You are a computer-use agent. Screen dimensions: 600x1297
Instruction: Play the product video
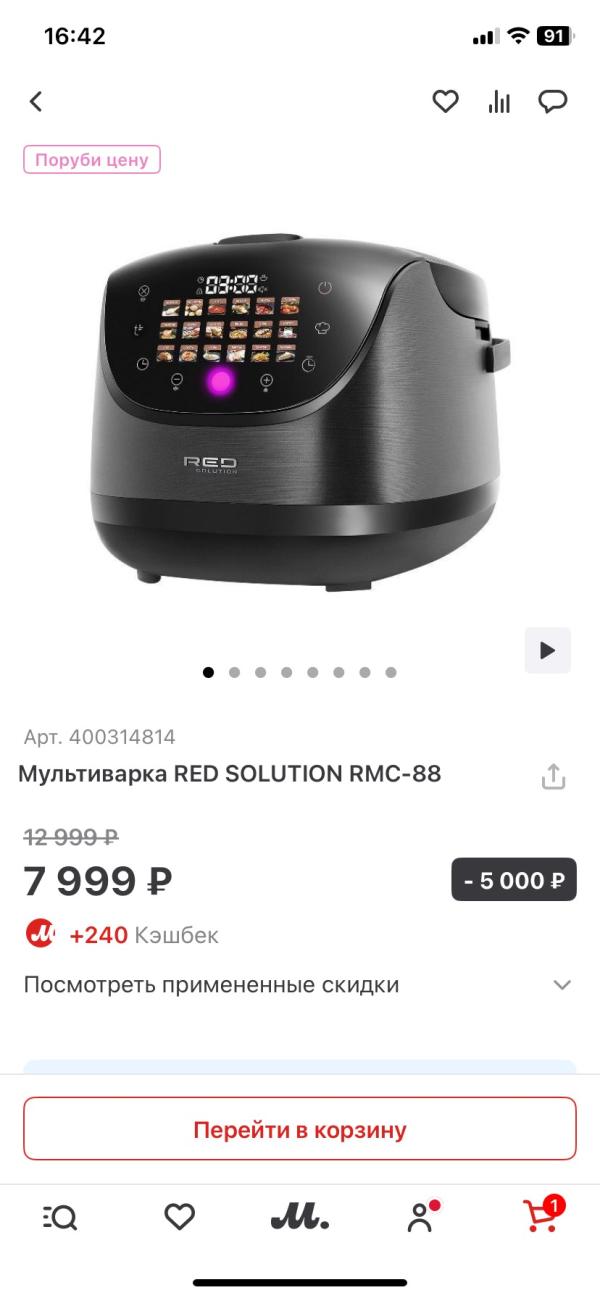[548, 650]
